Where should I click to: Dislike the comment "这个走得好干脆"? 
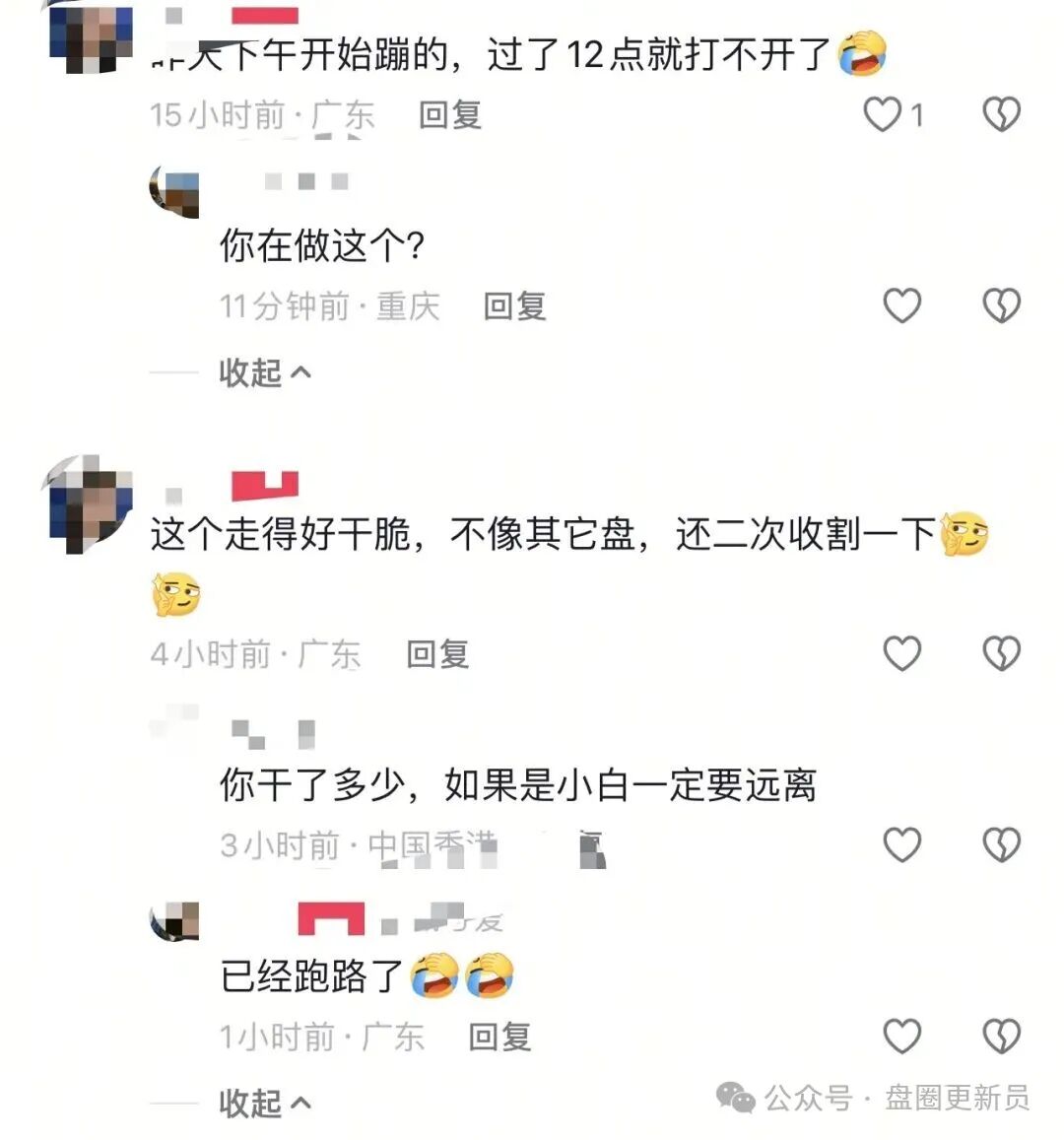tap(1001, 653)
